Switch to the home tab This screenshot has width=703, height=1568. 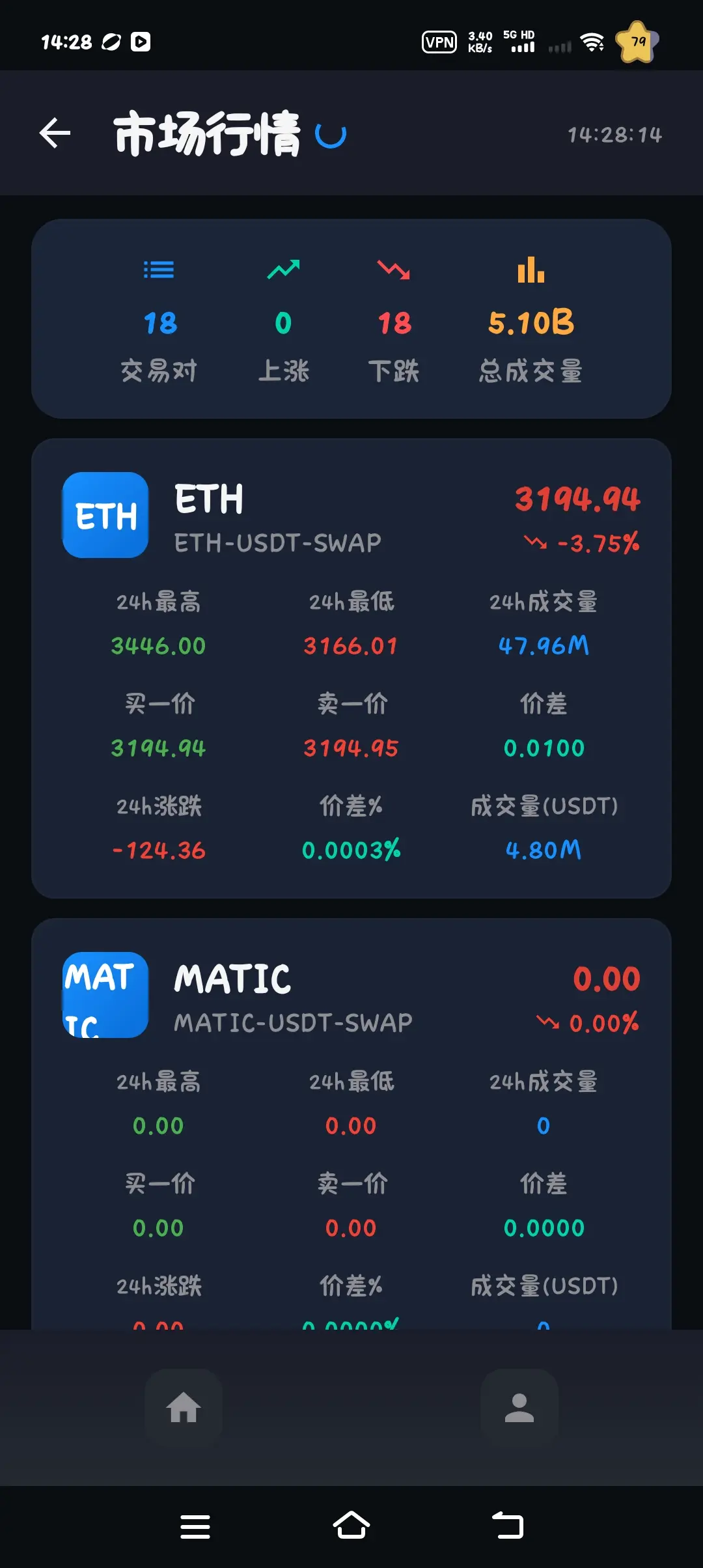[184, 1407]
